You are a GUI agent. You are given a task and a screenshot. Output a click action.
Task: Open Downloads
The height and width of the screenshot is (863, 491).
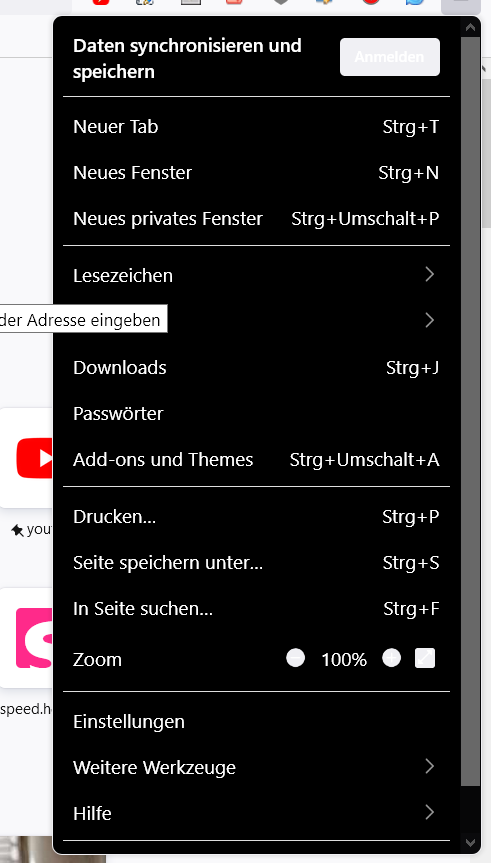pos(257,368)
